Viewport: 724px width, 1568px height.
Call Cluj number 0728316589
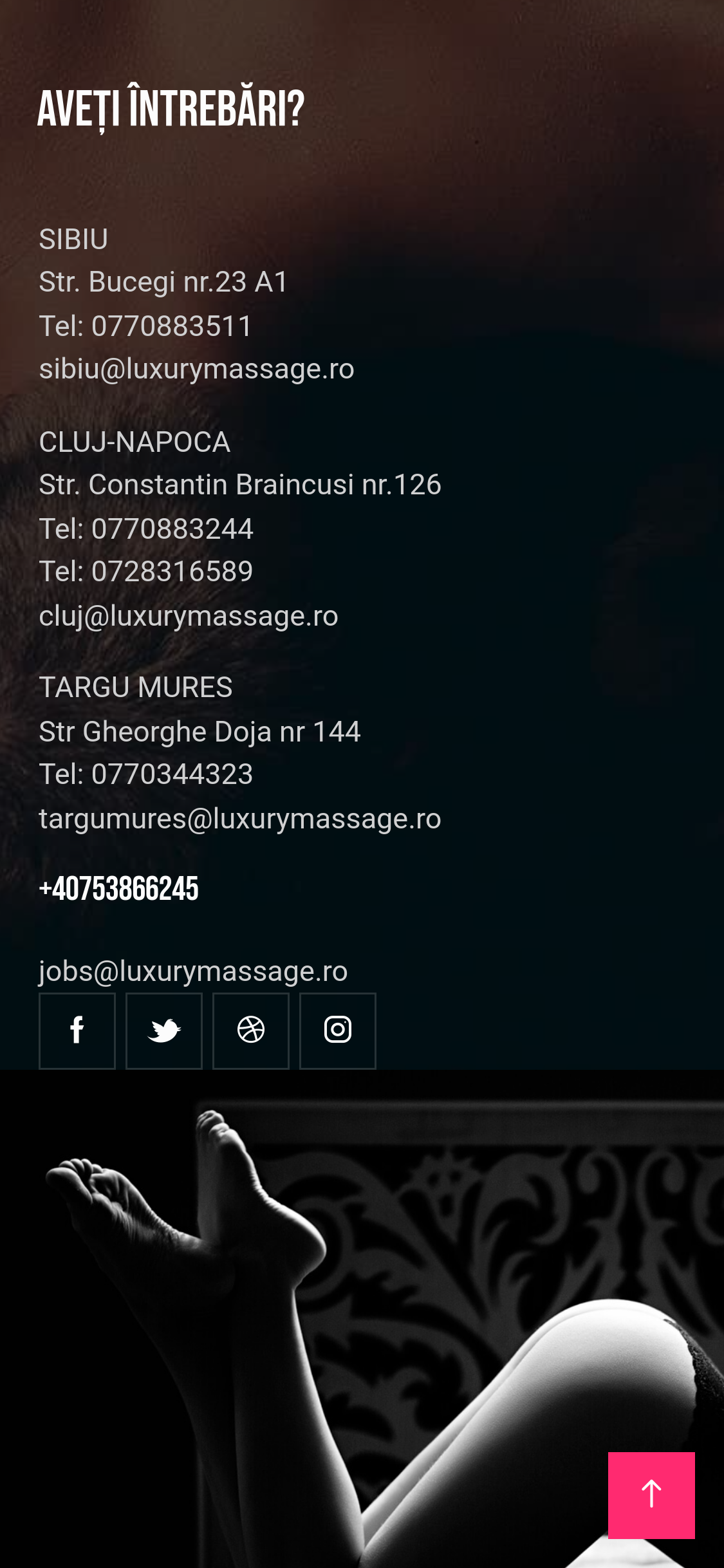172,572
